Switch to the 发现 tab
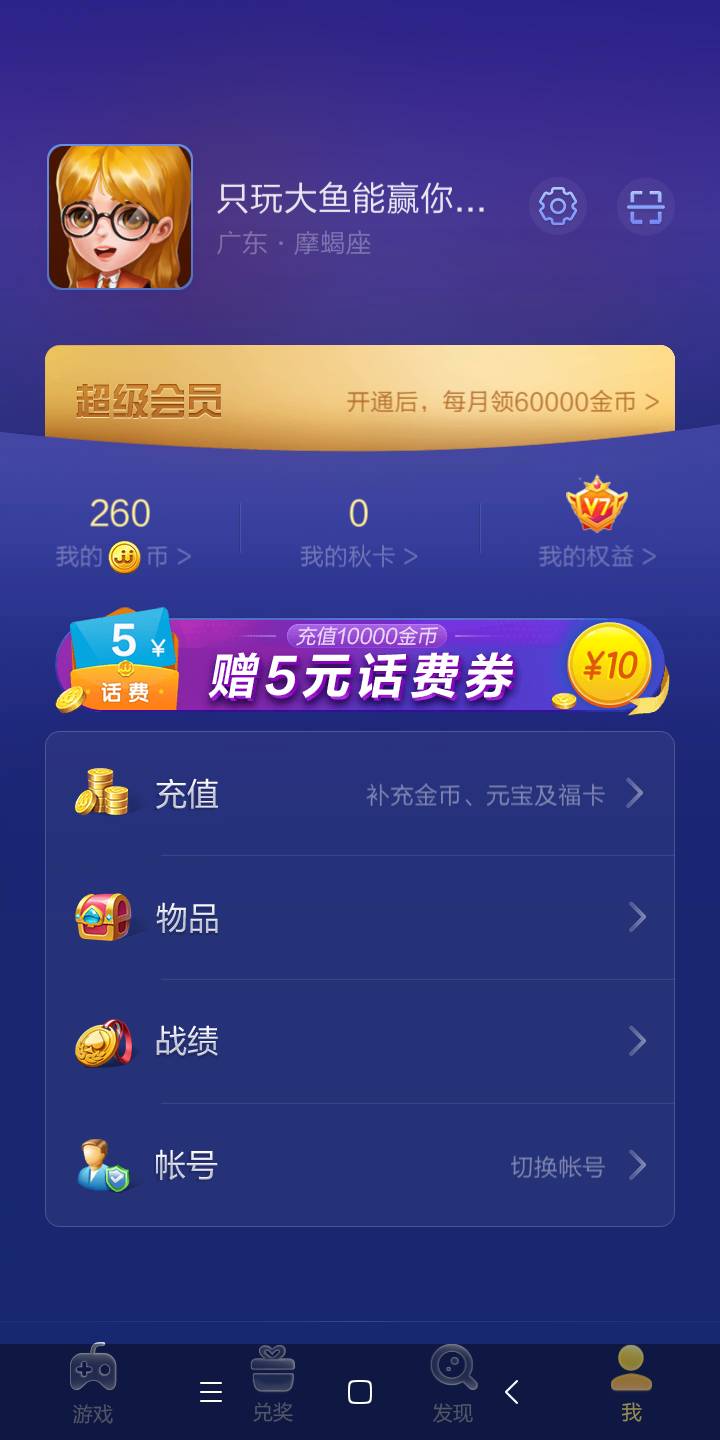 [453, 1384]
